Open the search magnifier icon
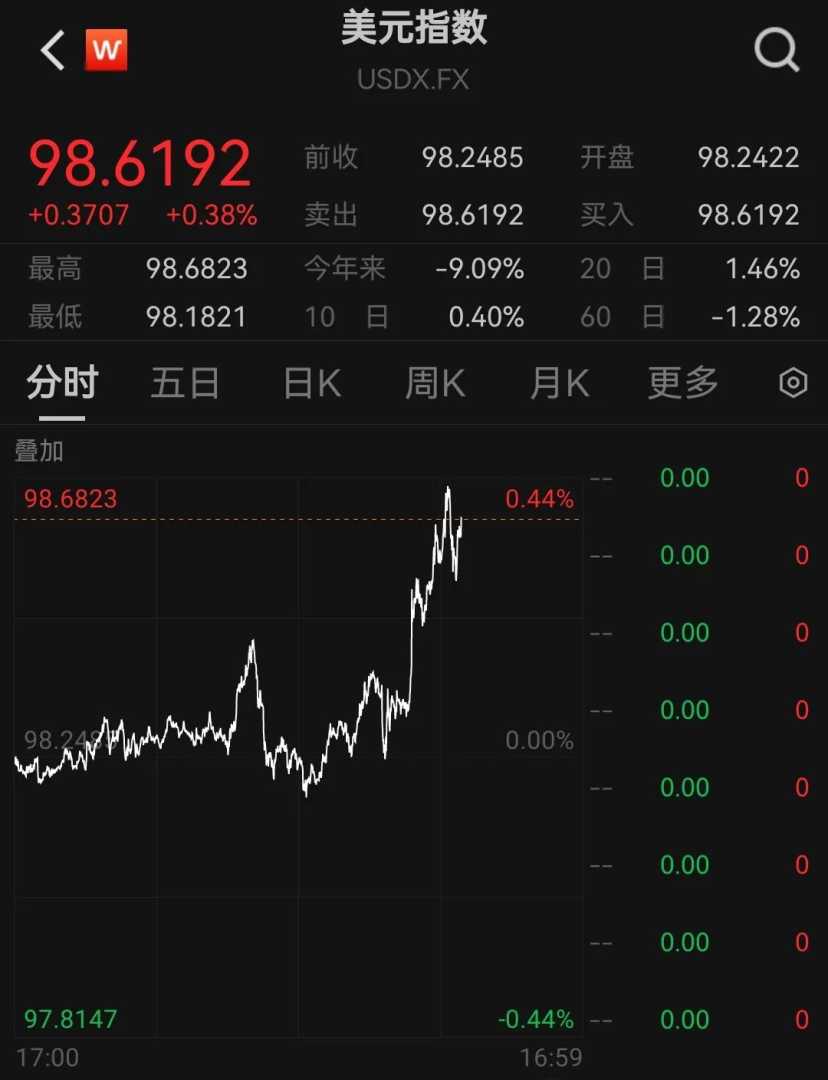Viewport: 828px width, 1080px height. tap(776, 48)
